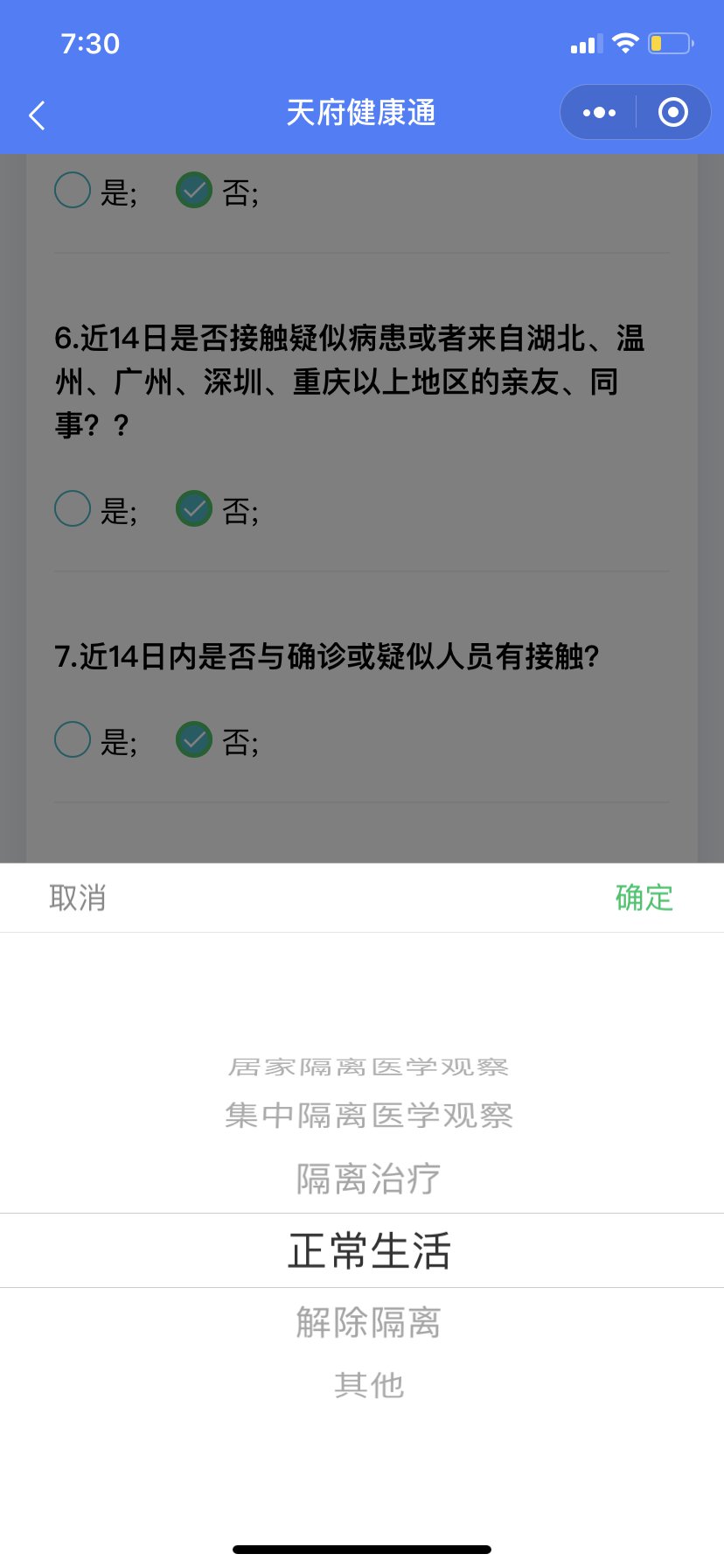Image resolution: width=724 pixels, height=1568 pixels.
Task: Confirm picker selection with 确定
Action: 644,898
